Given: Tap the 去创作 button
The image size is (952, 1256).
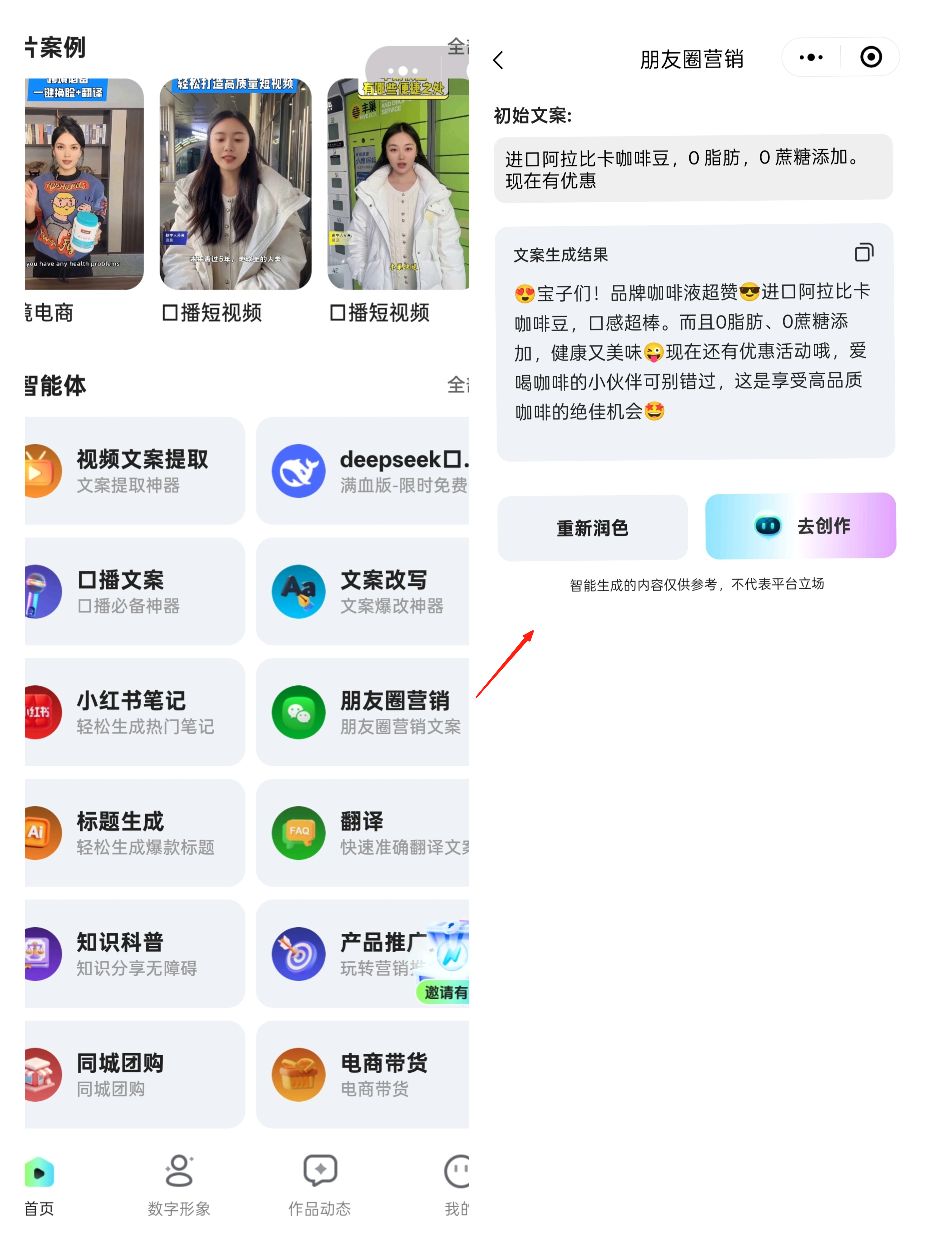Looking at the screenshot, I should [800, 527].
